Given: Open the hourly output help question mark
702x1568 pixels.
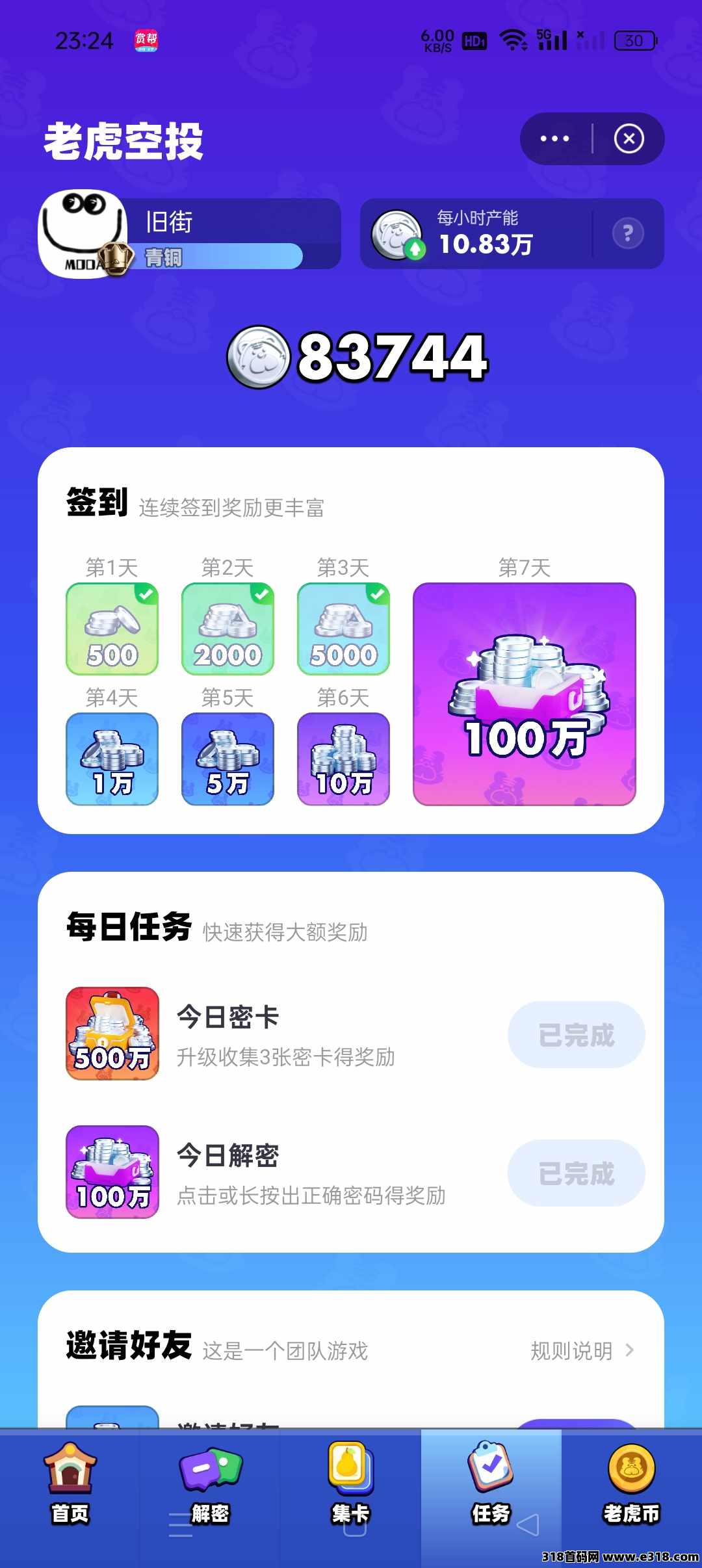Looking at the screenshot, I should [x=627, y=233].
